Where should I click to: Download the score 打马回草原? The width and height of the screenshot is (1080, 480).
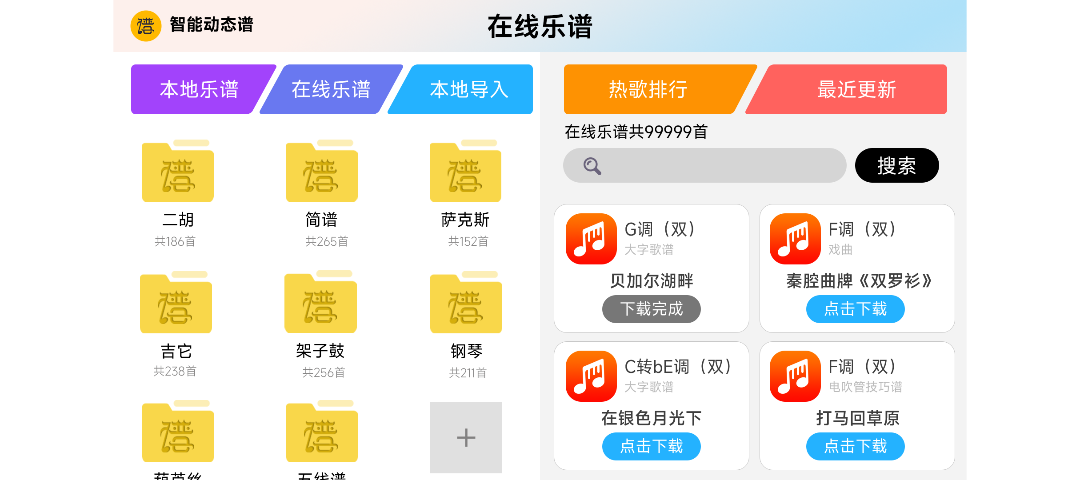pos(855,446)
